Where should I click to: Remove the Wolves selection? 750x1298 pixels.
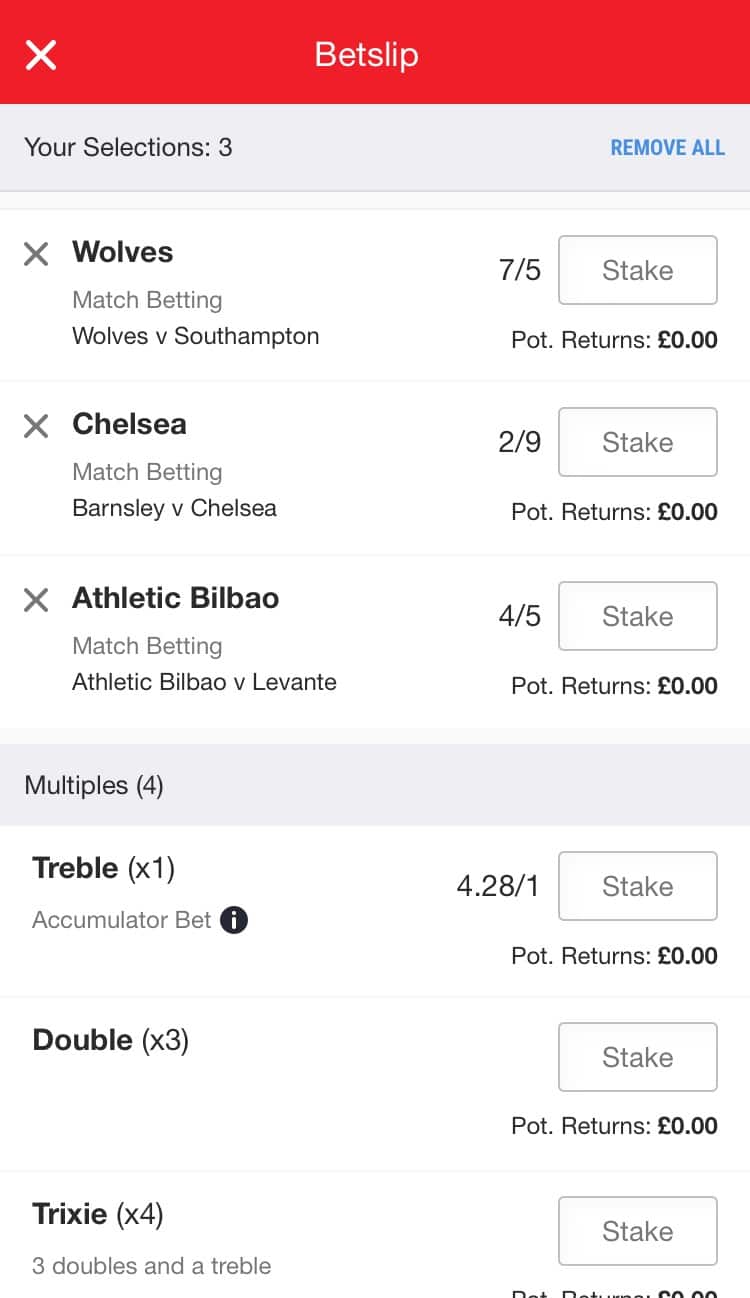click(36, 254)
